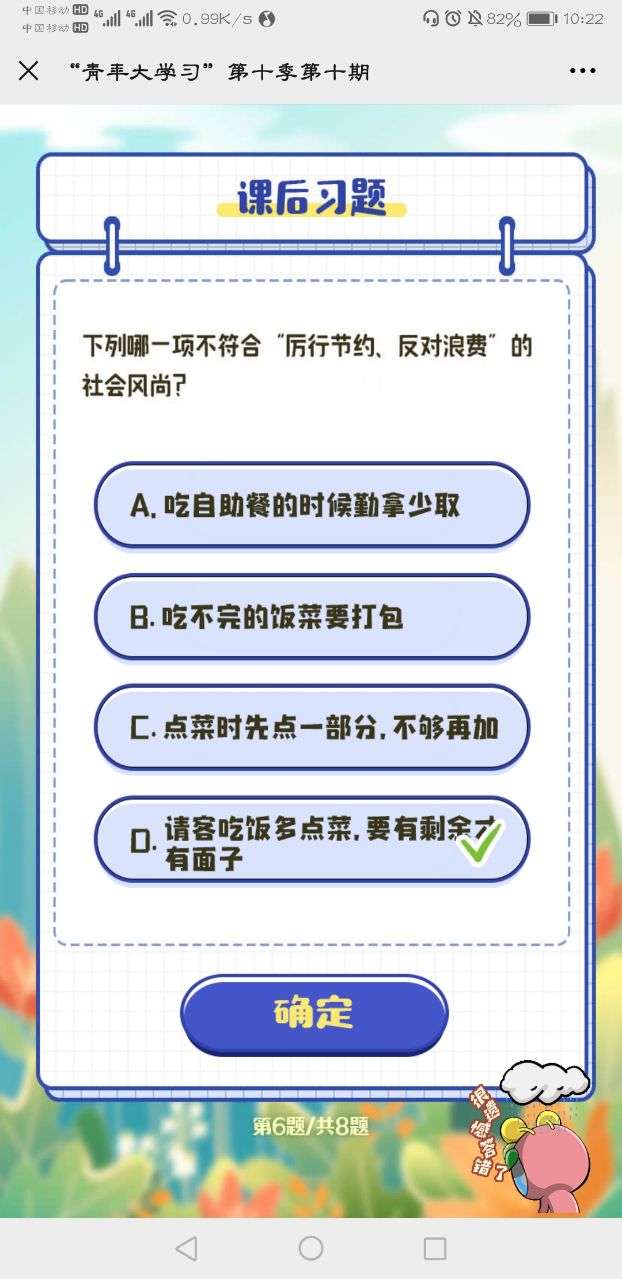The height and width of the screenshot is (1279, 622).
Task: Go back using system back button
Action: [186, 1248]
